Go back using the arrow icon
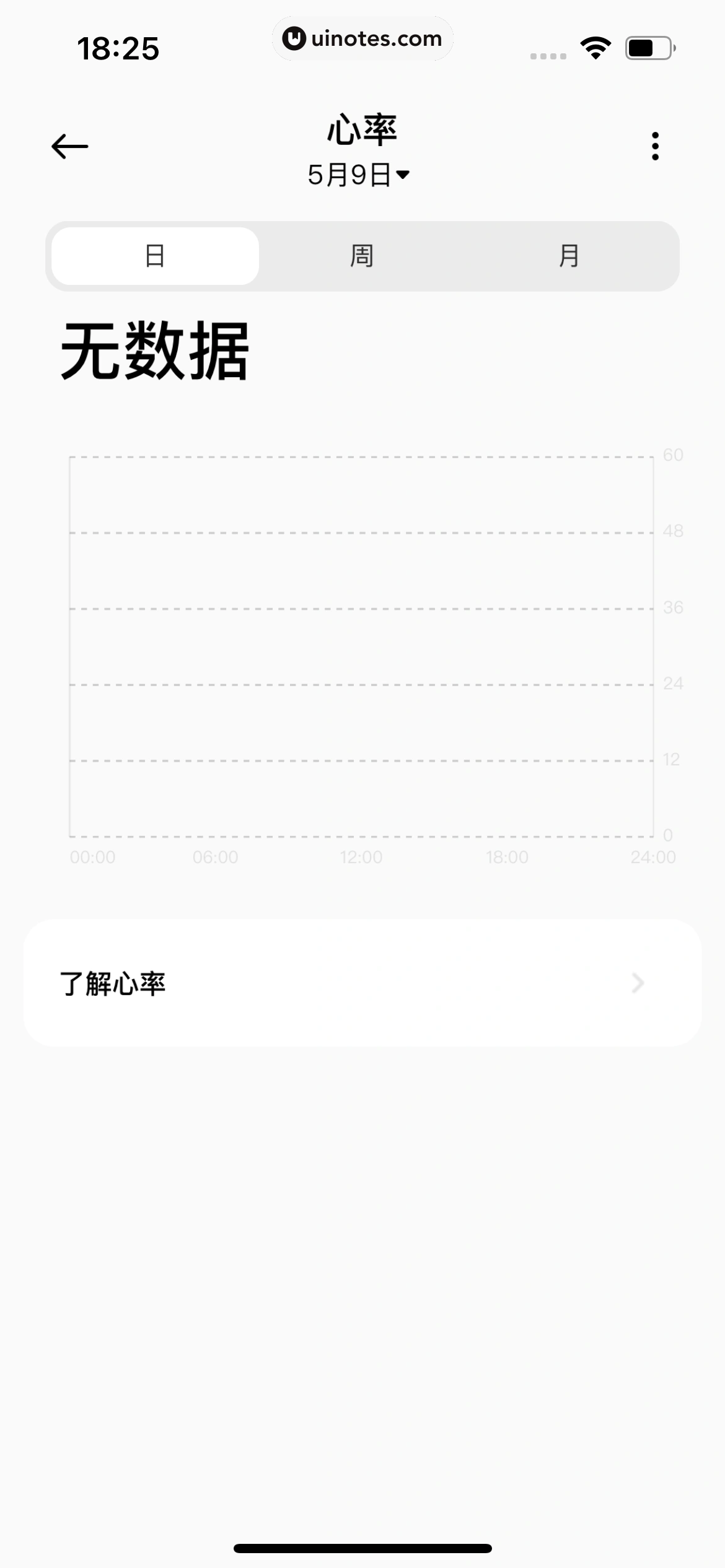 pos(69,147)
